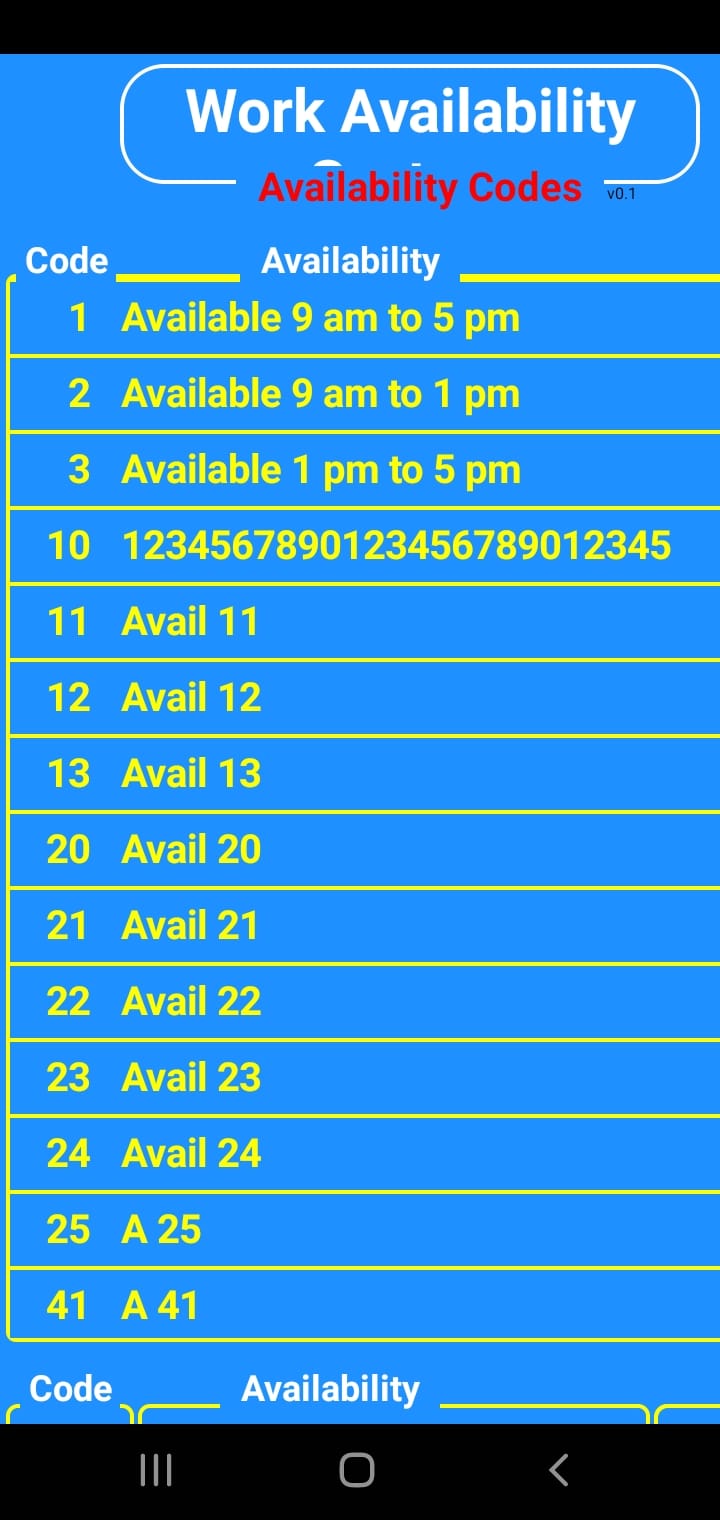Go back using the system back button

559,1470
